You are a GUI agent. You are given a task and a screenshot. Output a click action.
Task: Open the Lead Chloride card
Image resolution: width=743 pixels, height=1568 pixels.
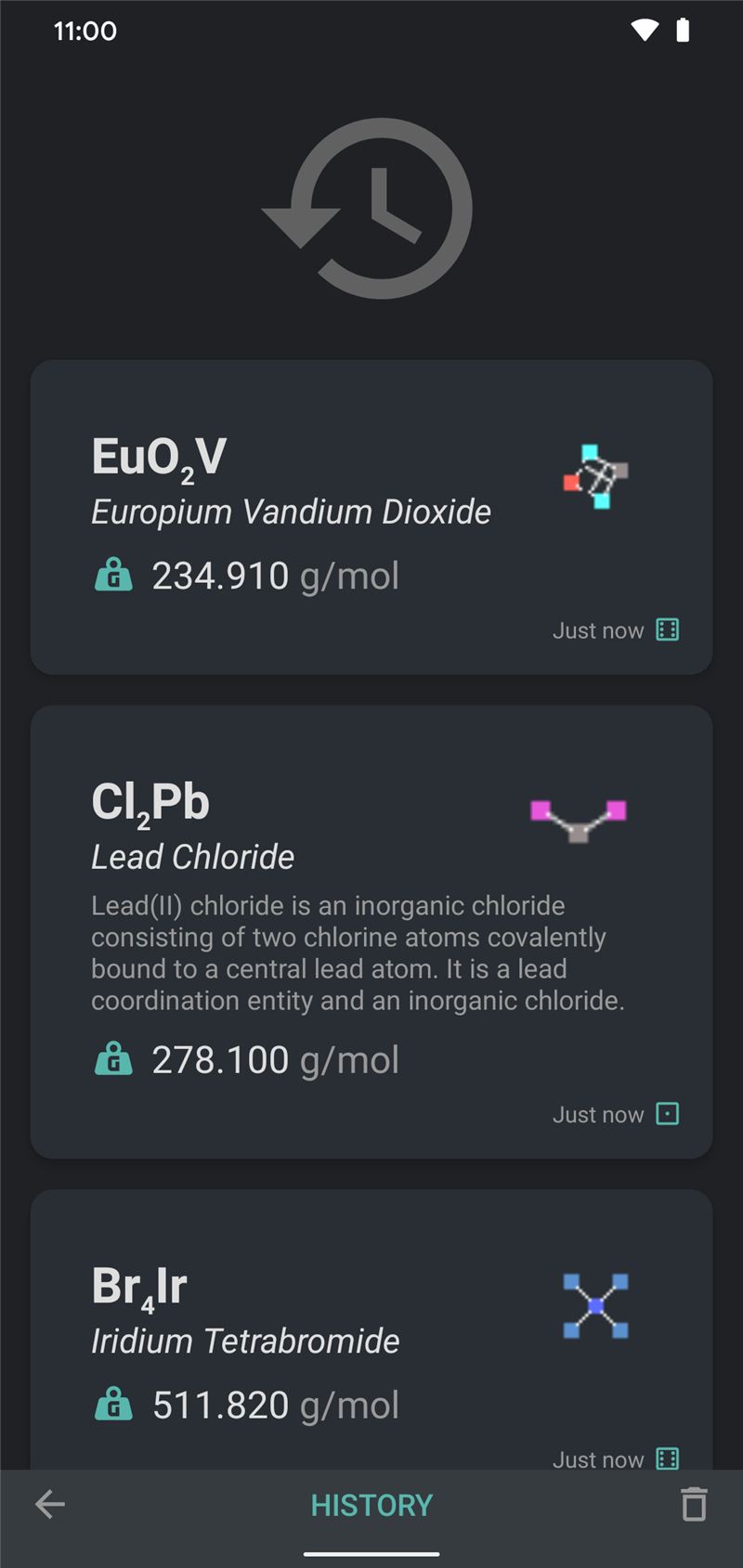pyautogui.click(x=371, y=931)
